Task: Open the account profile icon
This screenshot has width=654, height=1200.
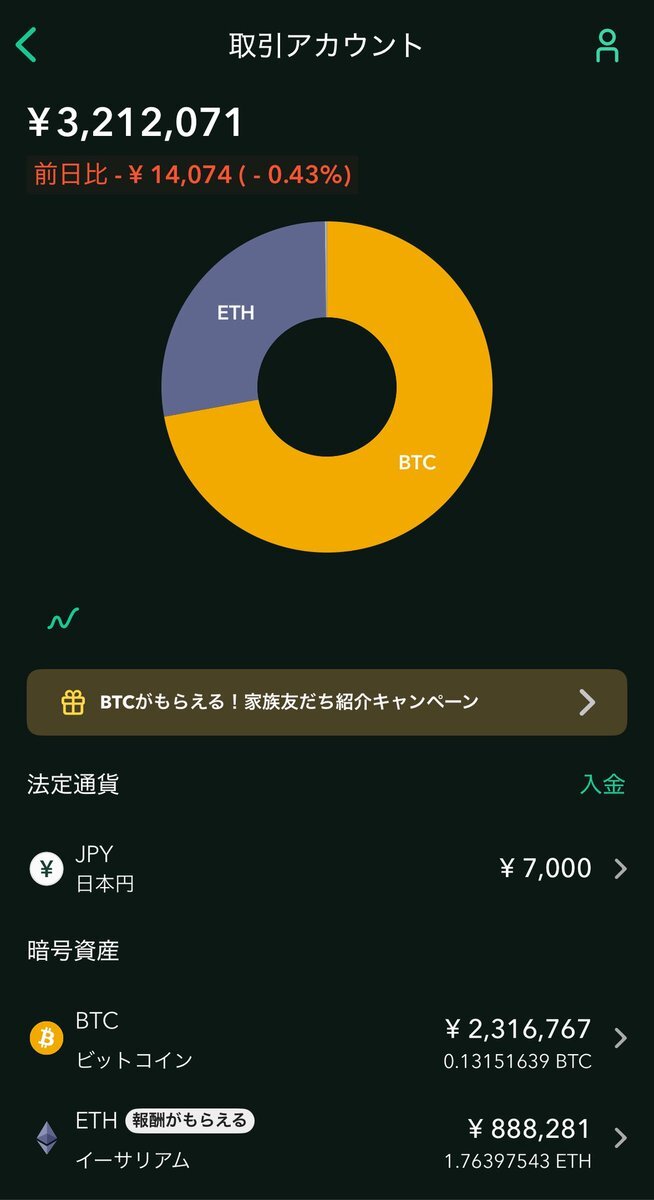Action: pos(606,46)
